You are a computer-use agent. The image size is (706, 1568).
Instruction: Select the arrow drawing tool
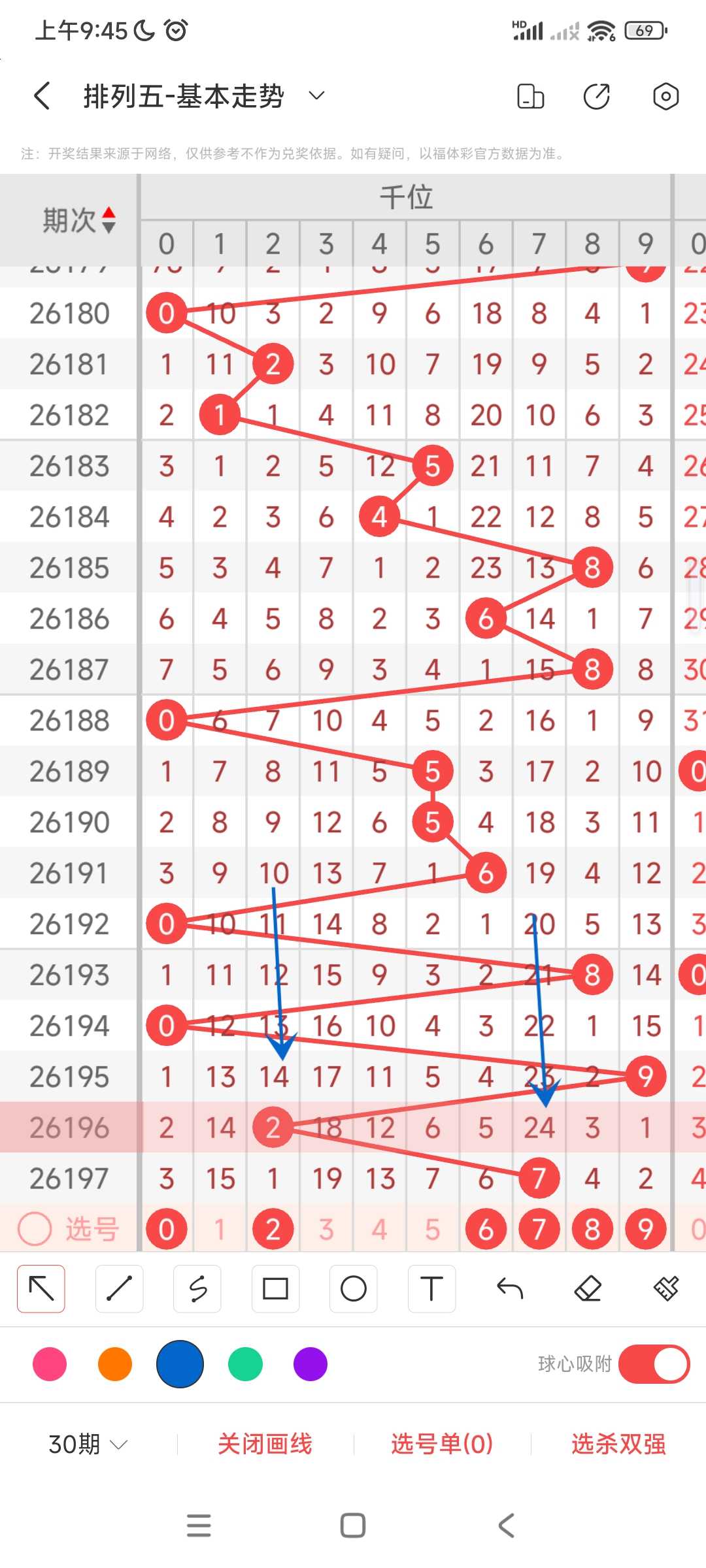[41, 1288]
